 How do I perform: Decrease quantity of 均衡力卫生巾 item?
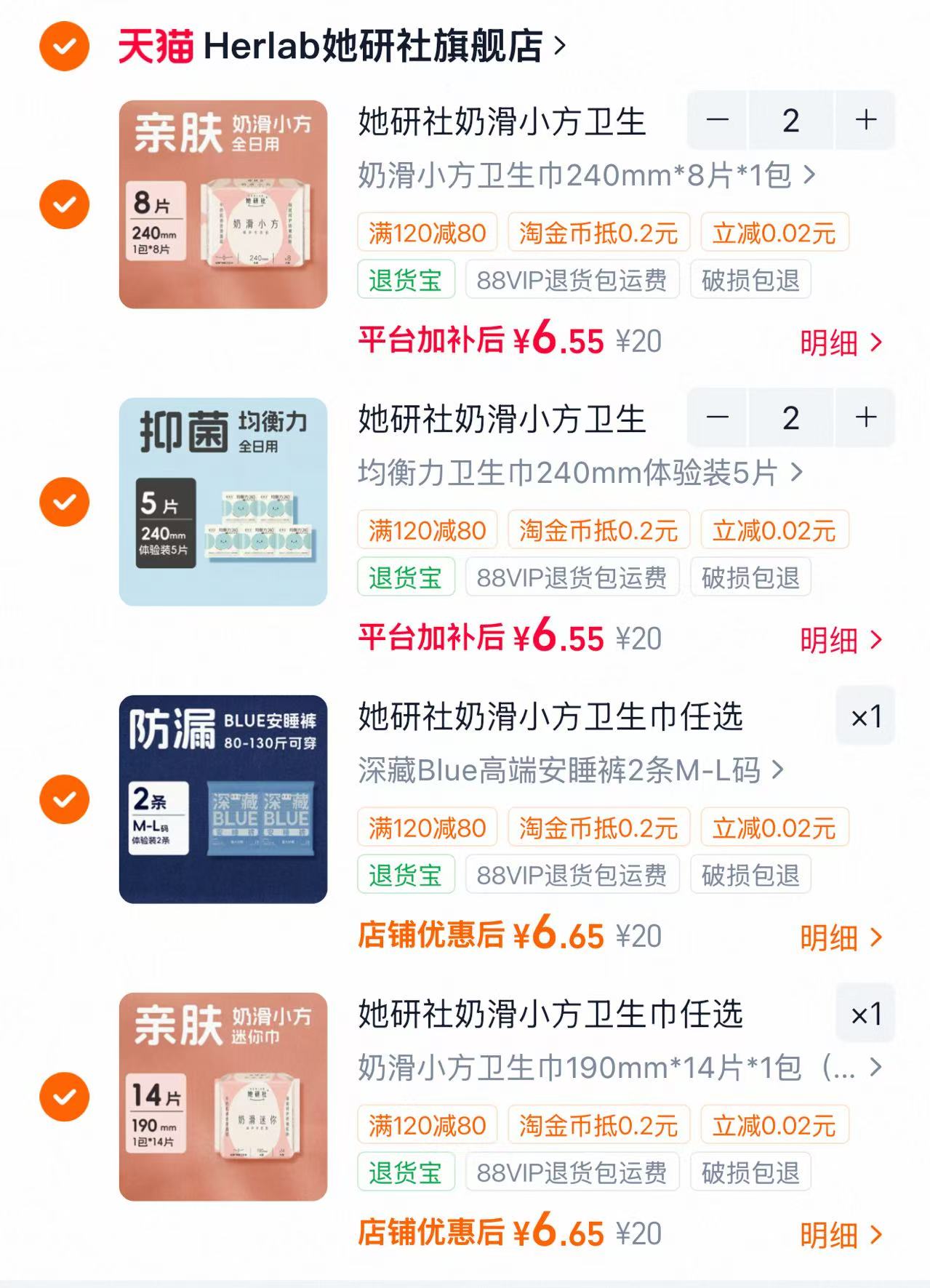coord(717,417)
